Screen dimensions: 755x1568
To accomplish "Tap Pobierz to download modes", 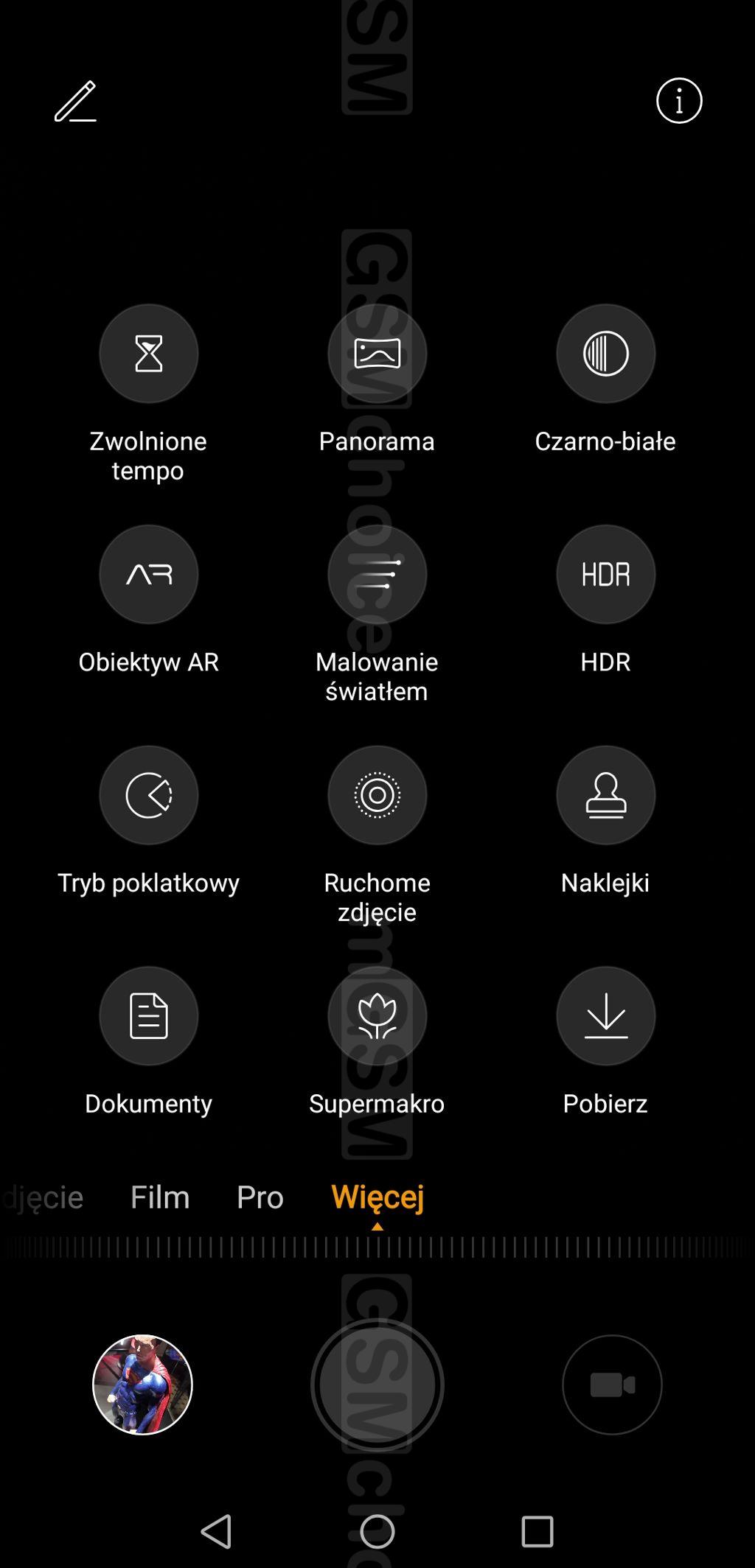I will [605, 1016].
